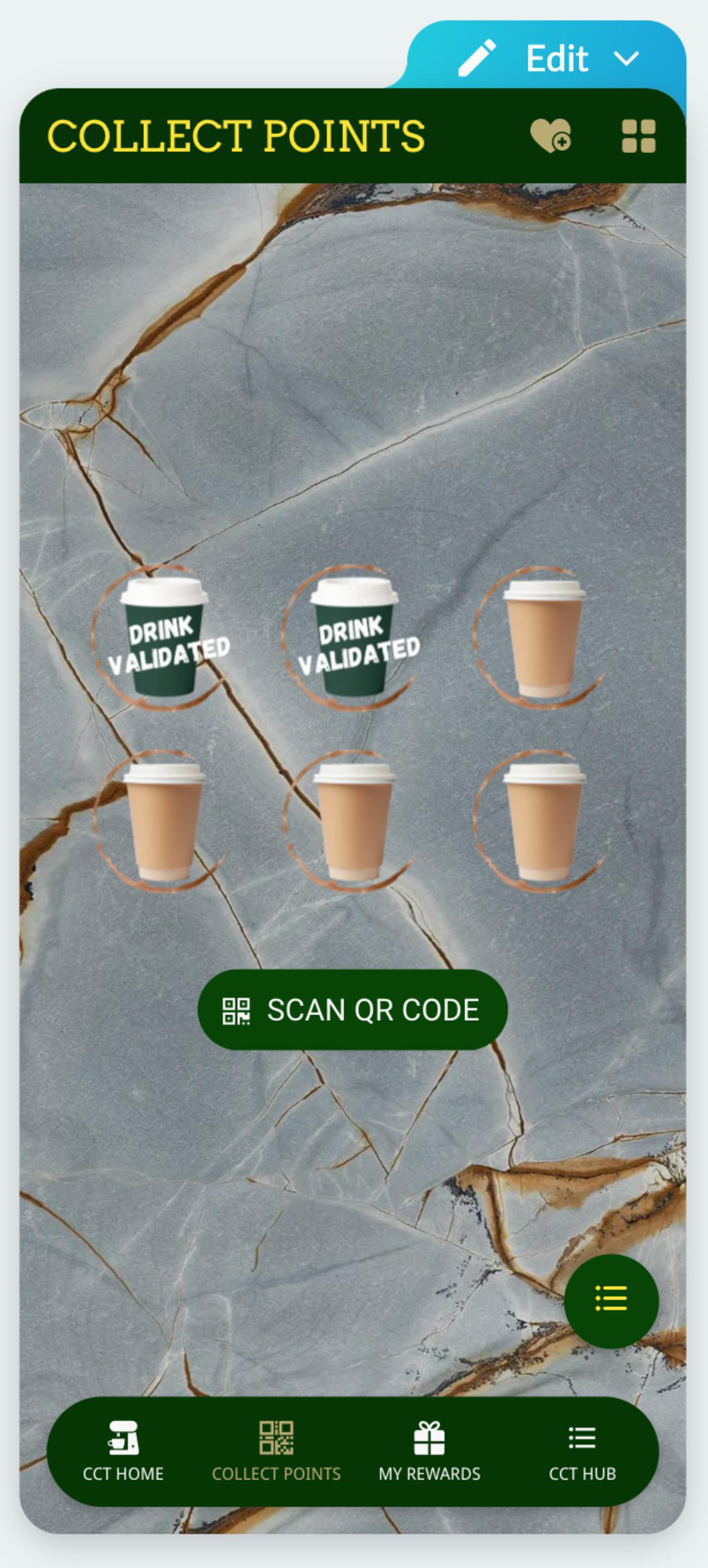Viewport: 708px width, 1568px height.
Task: Select the COLLECT POINTS tab
Action: click(x=277, y=1452)
